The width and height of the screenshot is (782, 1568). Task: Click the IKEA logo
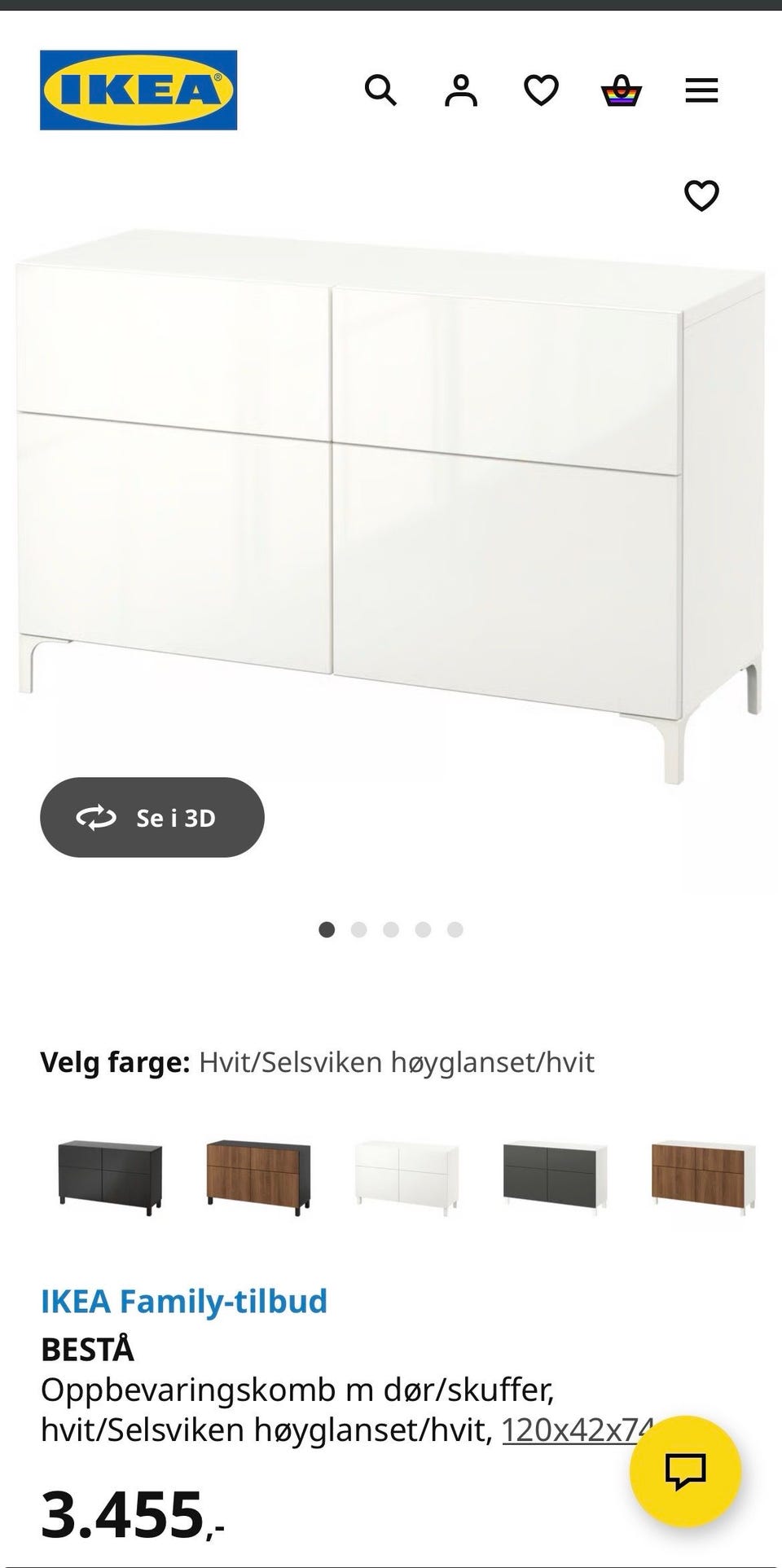click(138, 88)
